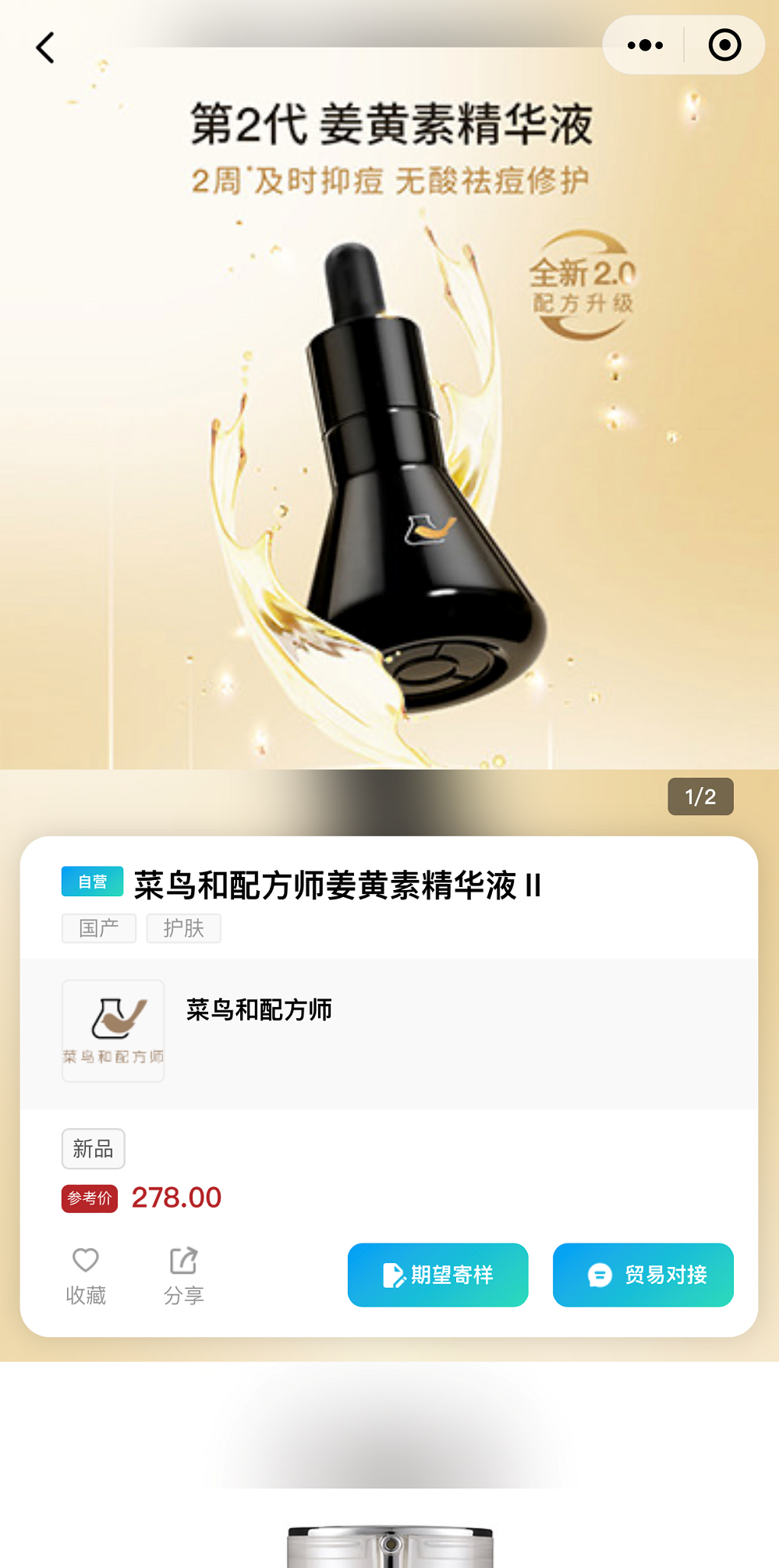
Task: Tap the 国产 category tag
Action: [98, 928]
